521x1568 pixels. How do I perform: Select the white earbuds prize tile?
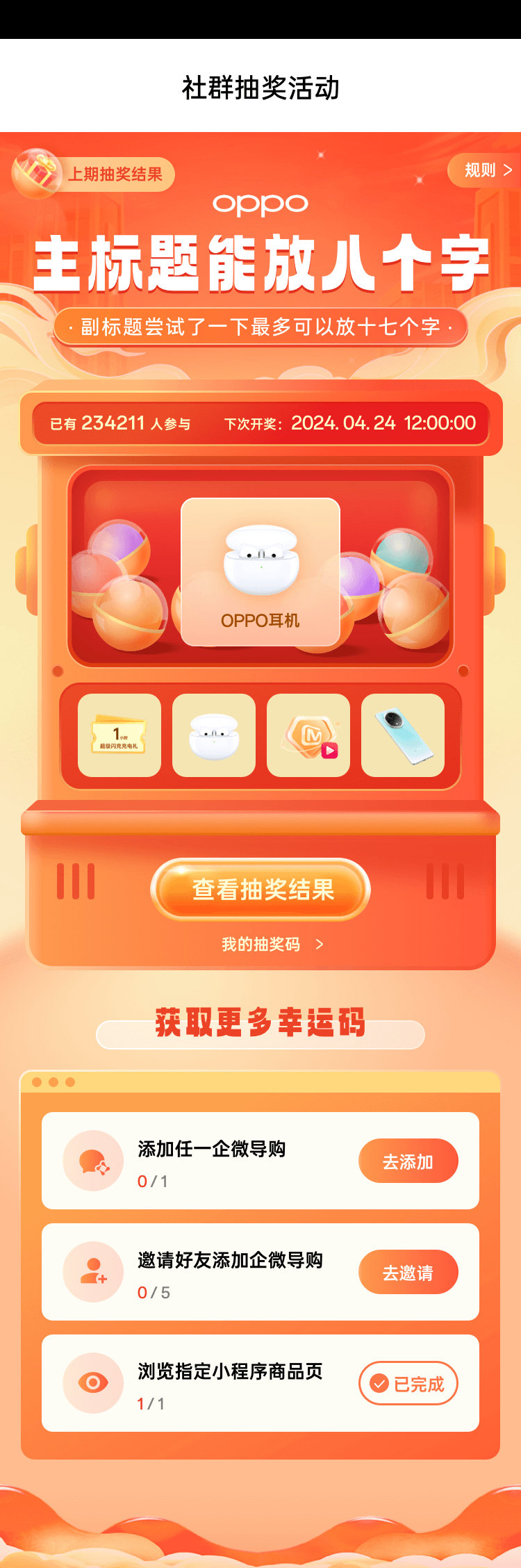click(214, 735)
